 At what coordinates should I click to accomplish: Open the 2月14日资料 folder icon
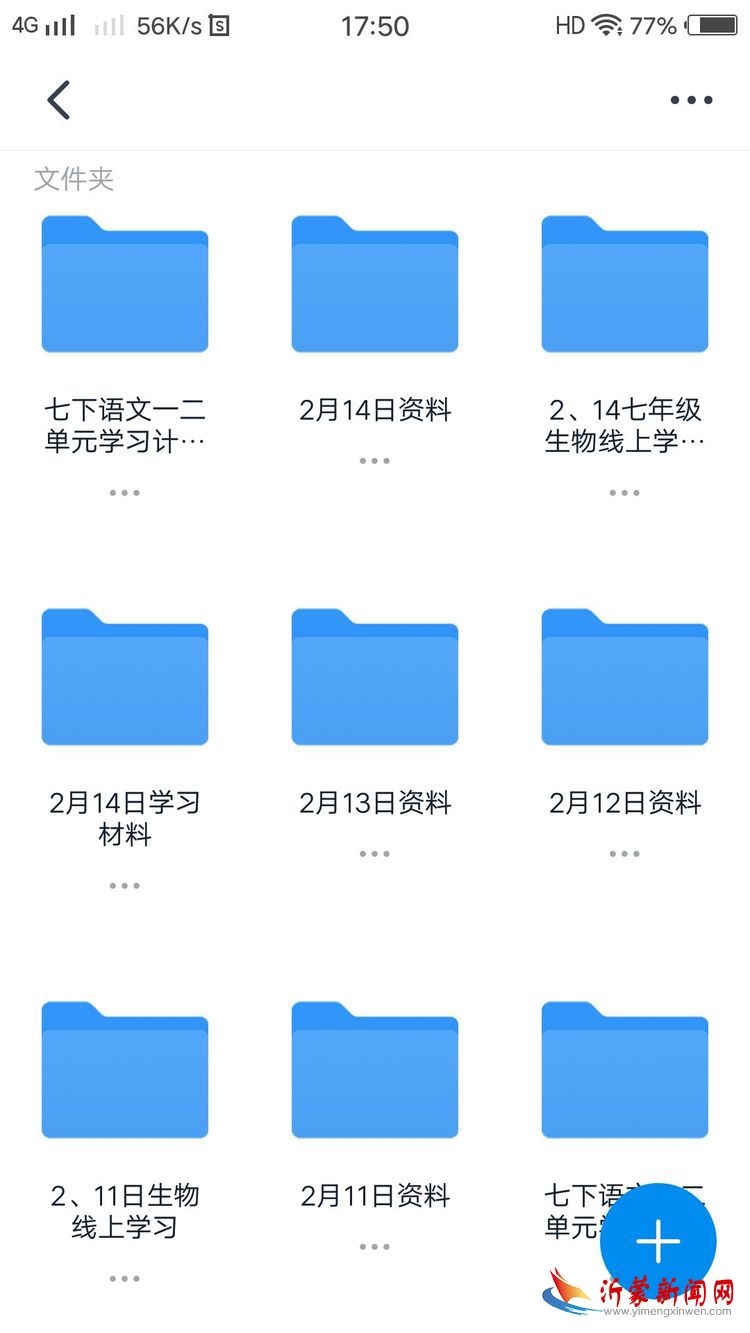click(x=374, y=283)
